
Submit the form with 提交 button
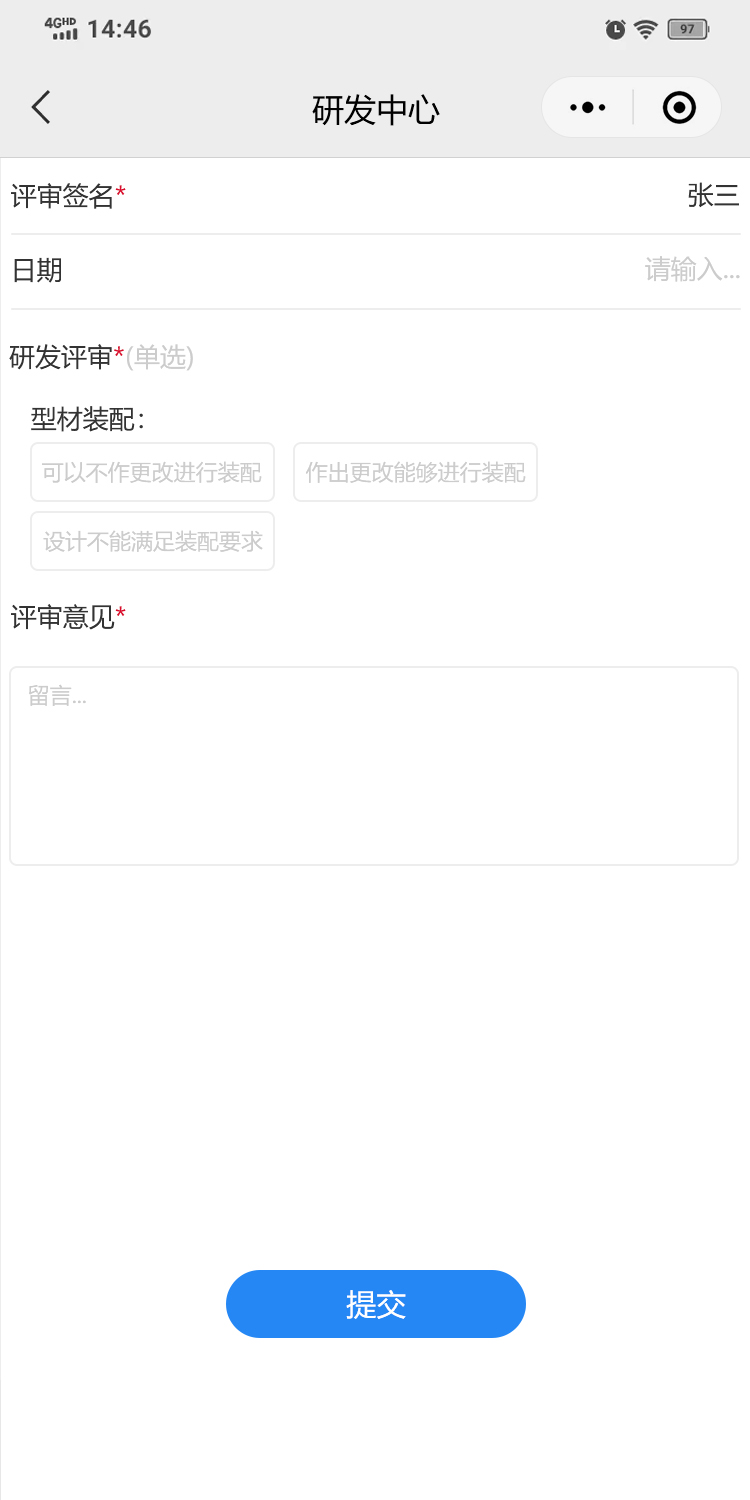point(375,1304)
